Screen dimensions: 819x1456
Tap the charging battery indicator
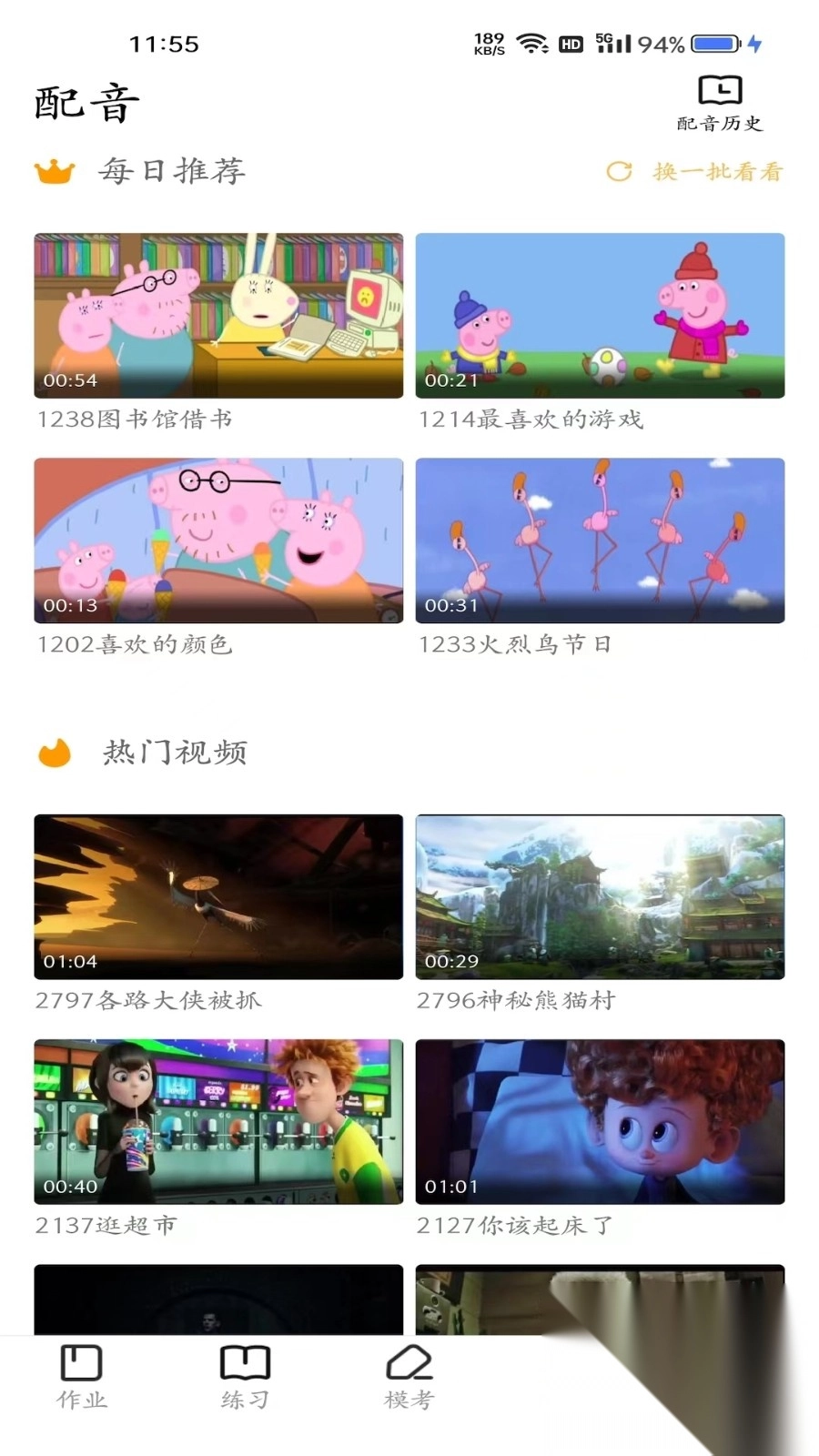pyautogui.click(x=715, y=42)
